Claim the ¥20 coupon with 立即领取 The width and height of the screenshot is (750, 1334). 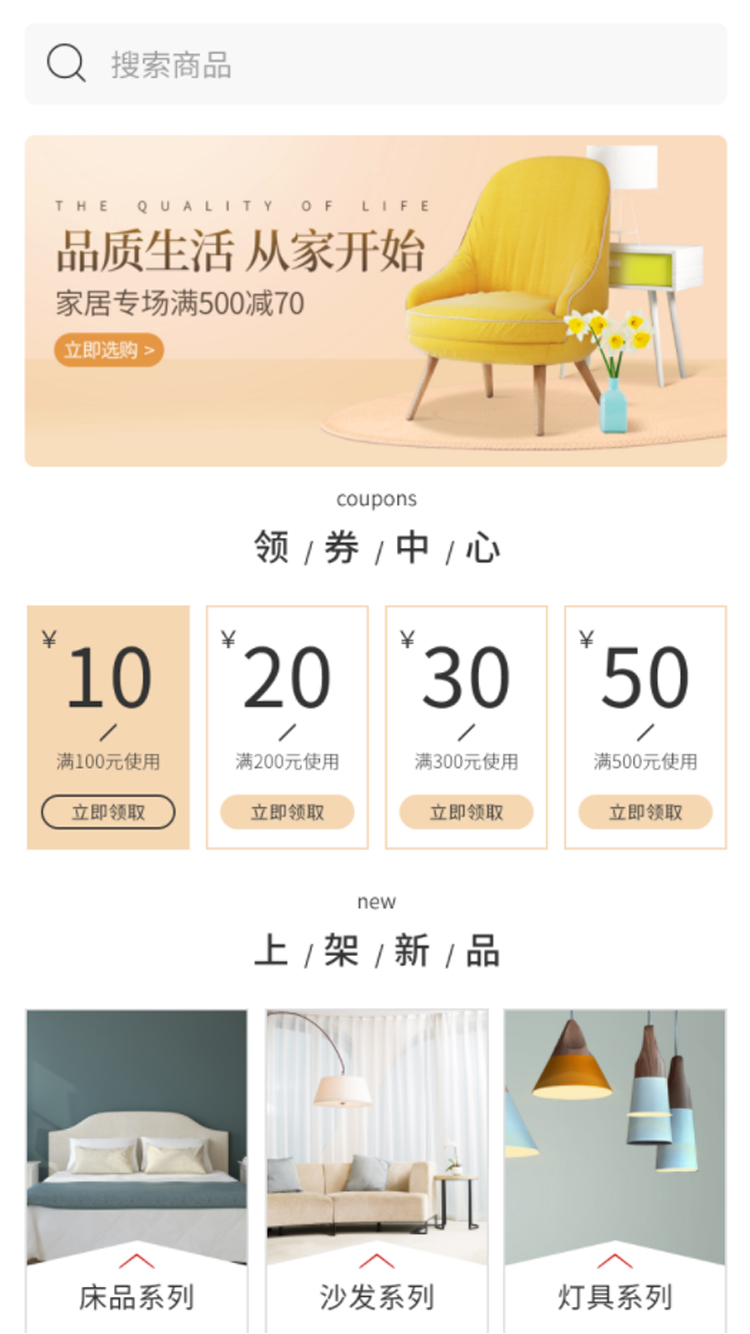coord(287,812)
